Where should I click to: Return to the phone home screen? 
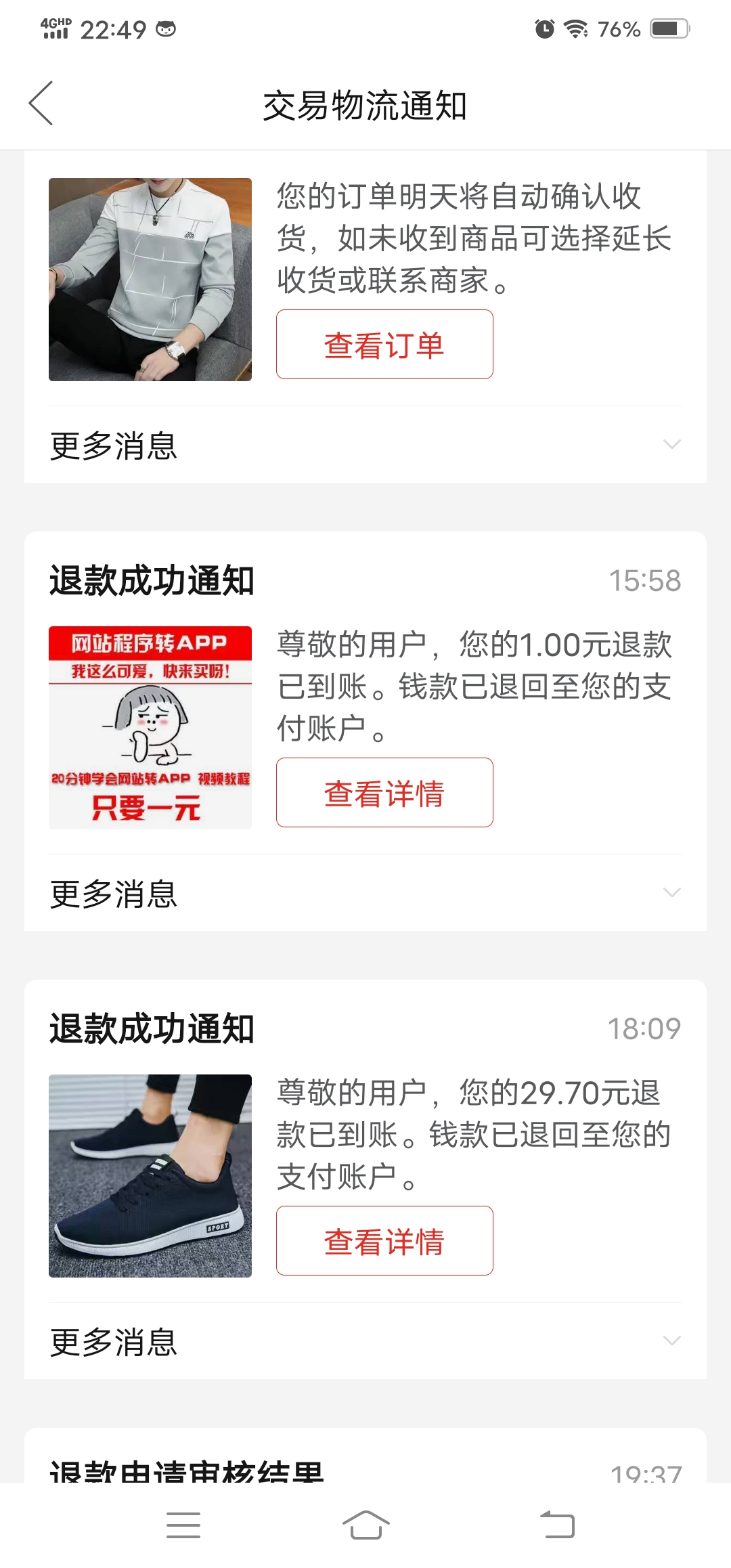pyautogui.click(x=365, y=1525)
